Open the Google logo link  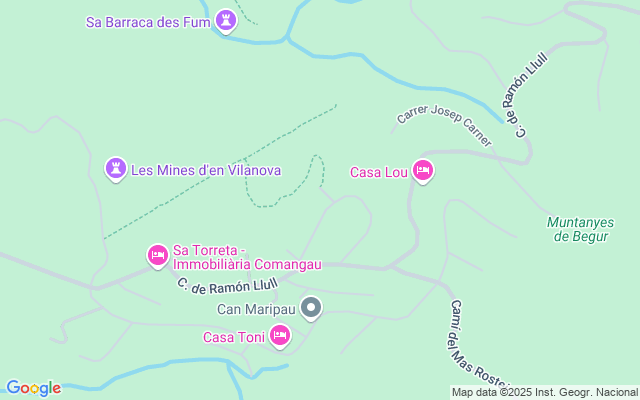[x=34, y=388]
